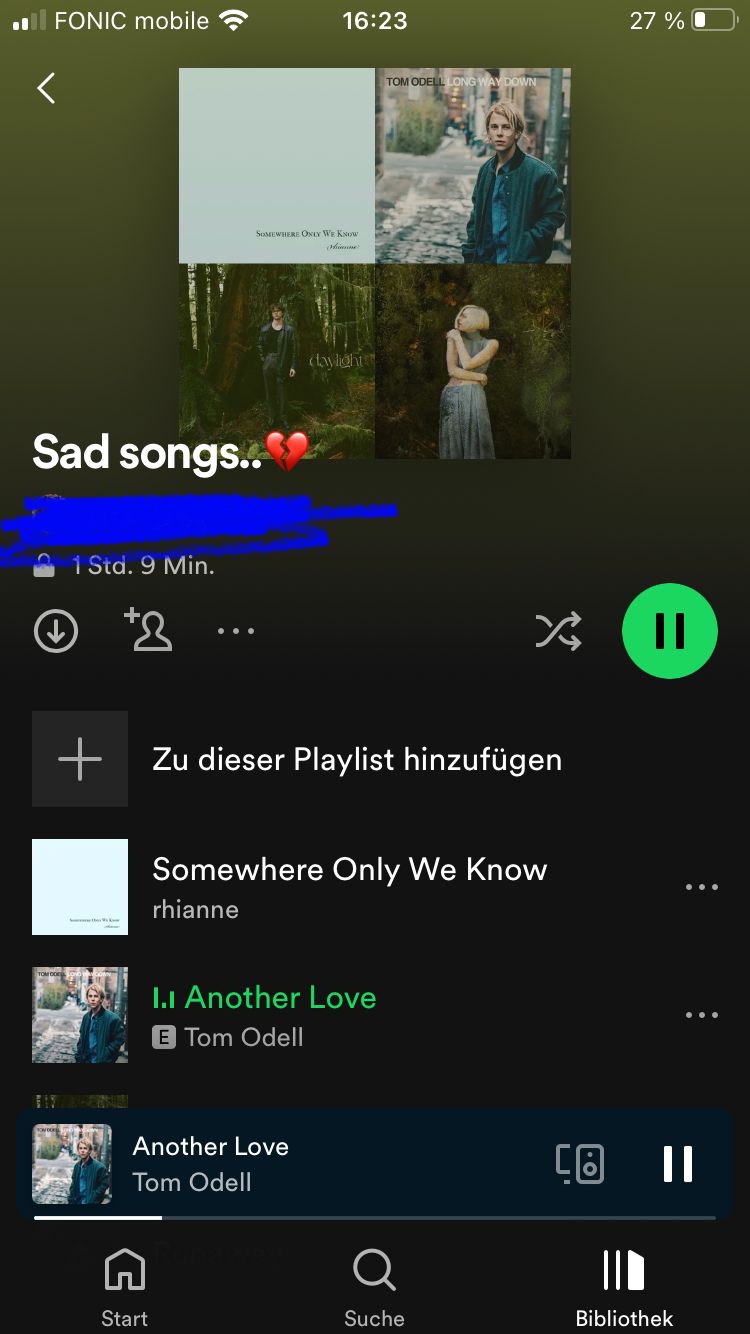Screen dimensions: 750x1334
Task: Tap Zu dieser Playlist hinzufügen
Action: click(x=356, y=759)
